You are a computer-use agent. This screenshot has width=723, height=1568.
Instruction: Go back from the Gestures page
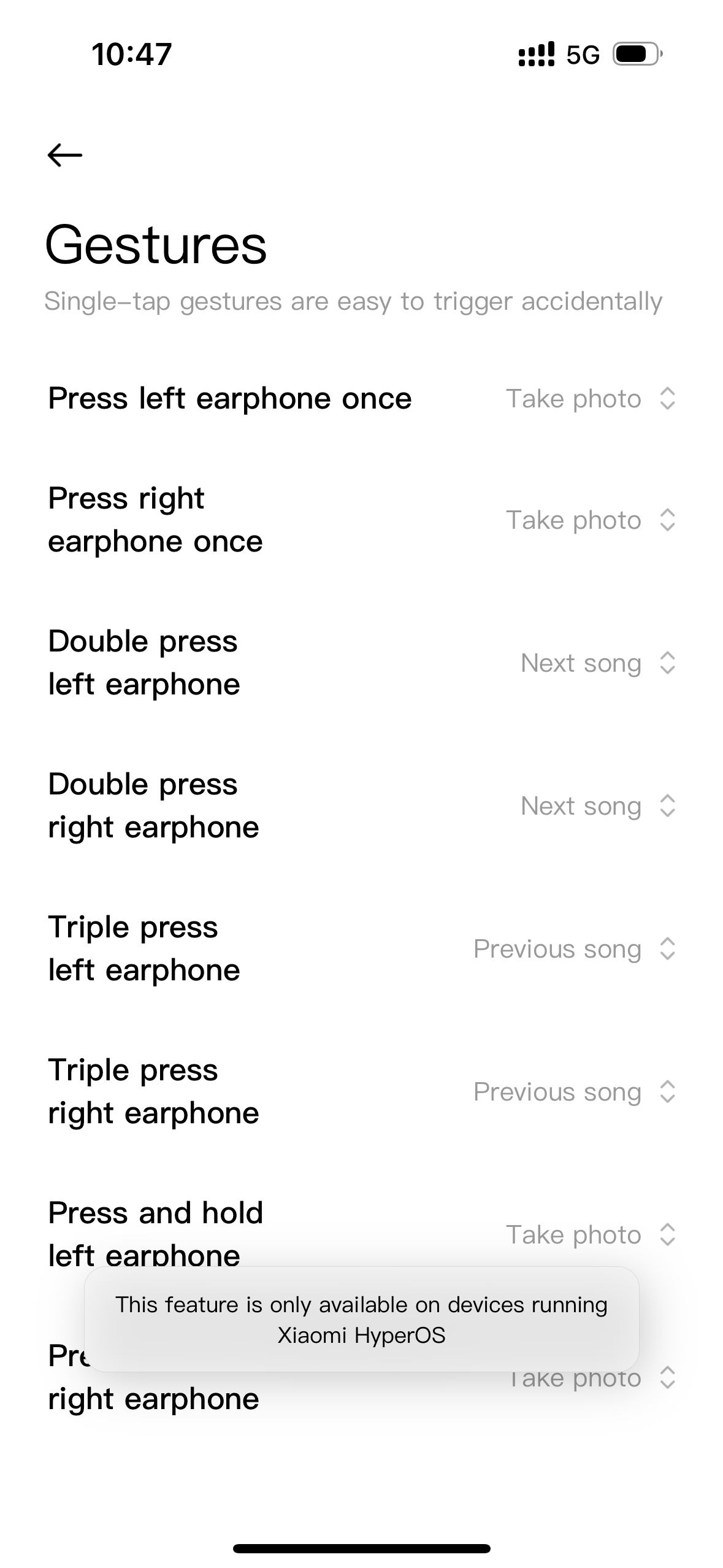click(x=64, y=155)
